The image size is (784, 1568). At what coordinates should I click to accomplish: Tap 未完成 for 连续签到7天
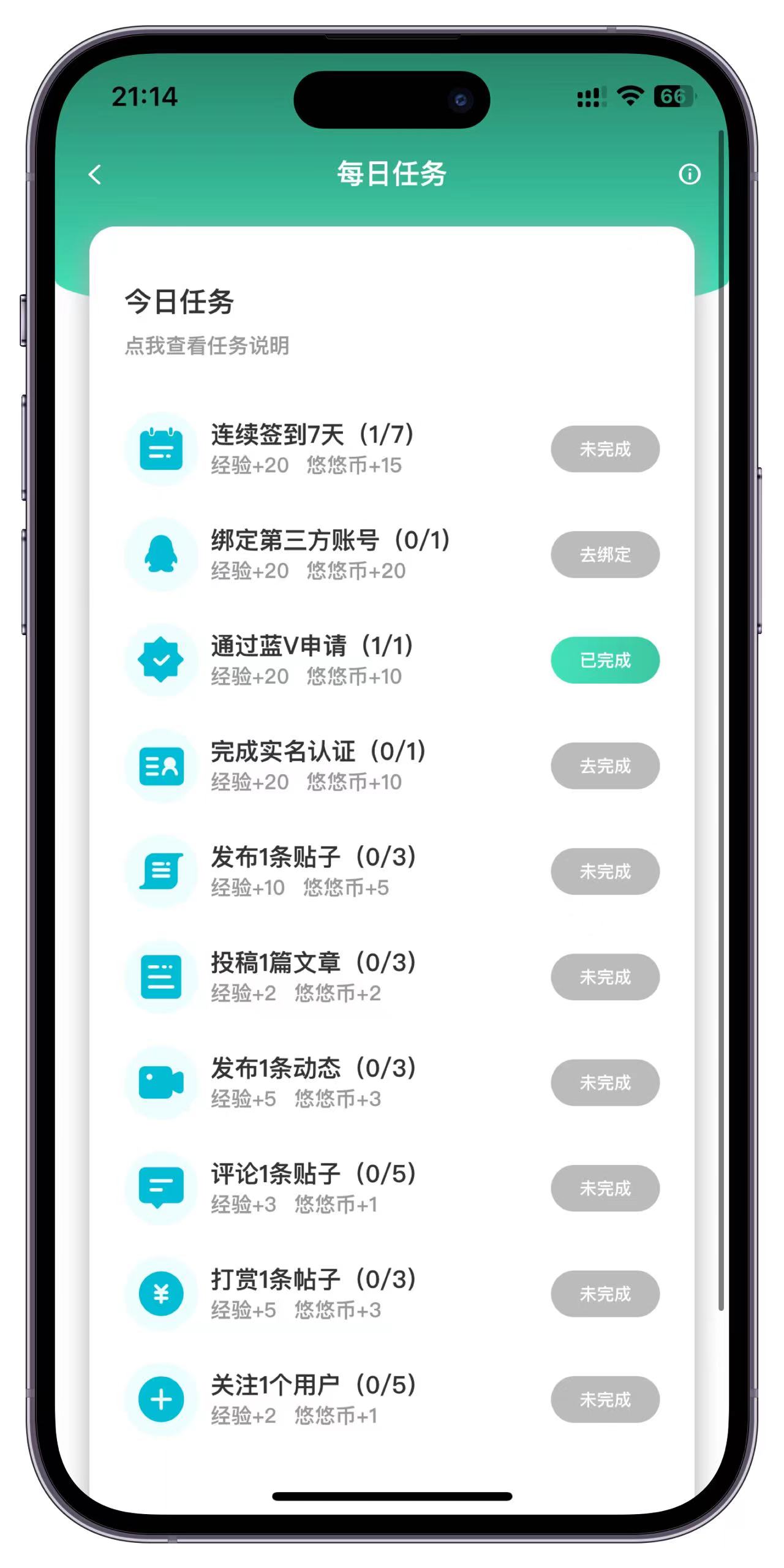[x=605, y=449]
